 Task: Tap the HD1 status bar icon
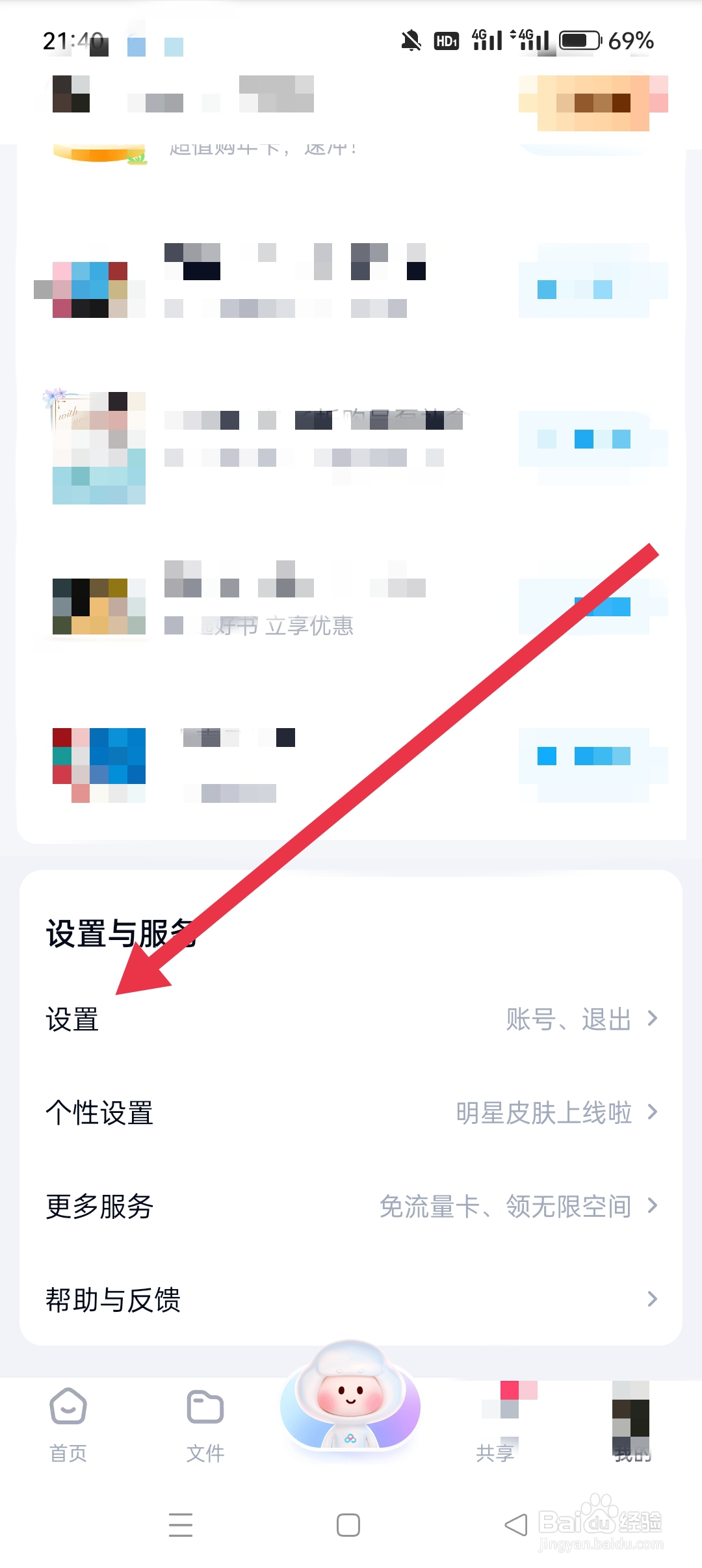pos(447,40)
